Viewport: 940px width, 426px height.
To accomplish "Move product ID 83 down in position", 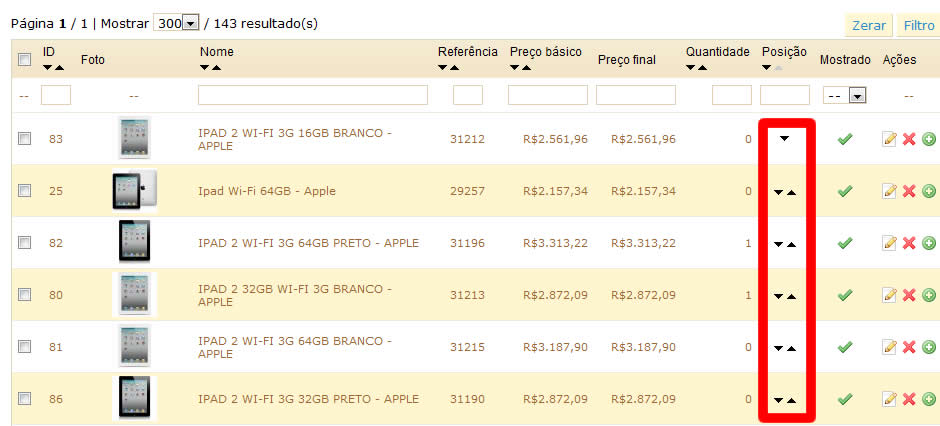I will 784,139.
